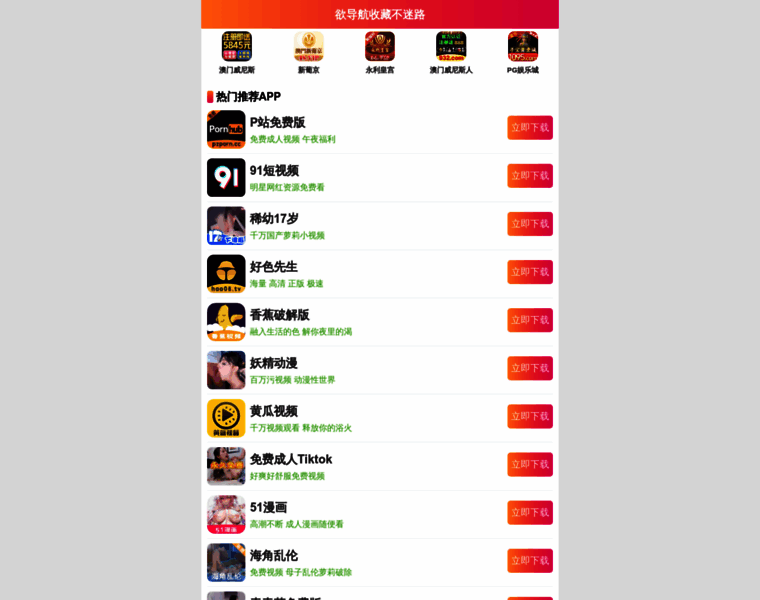Tap 立即下载 next to 妖精动漫
The width and height of the screenshot is (760, 600).
[x=530, y=368]
